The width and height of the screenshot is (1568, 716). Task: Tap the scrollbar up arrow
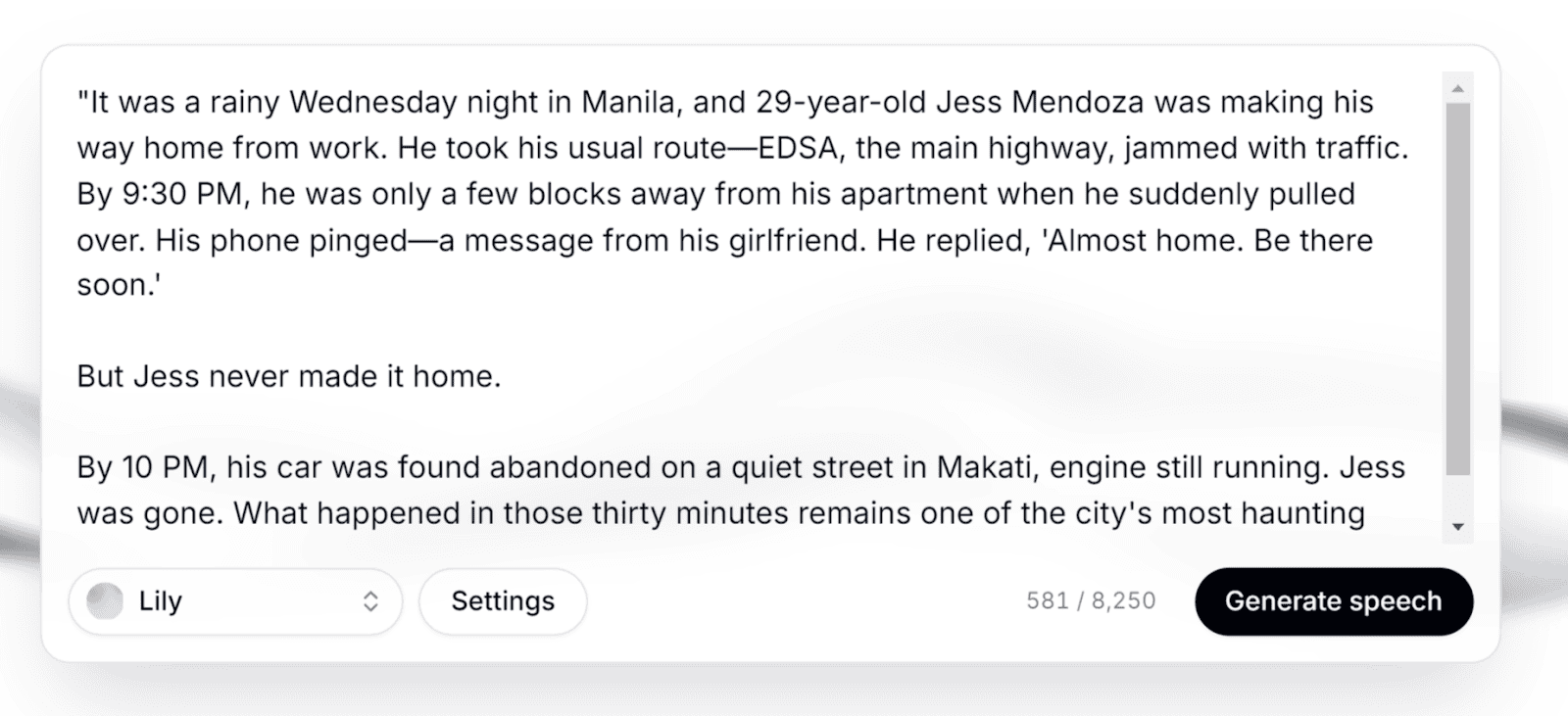[x=1458, y=88]
